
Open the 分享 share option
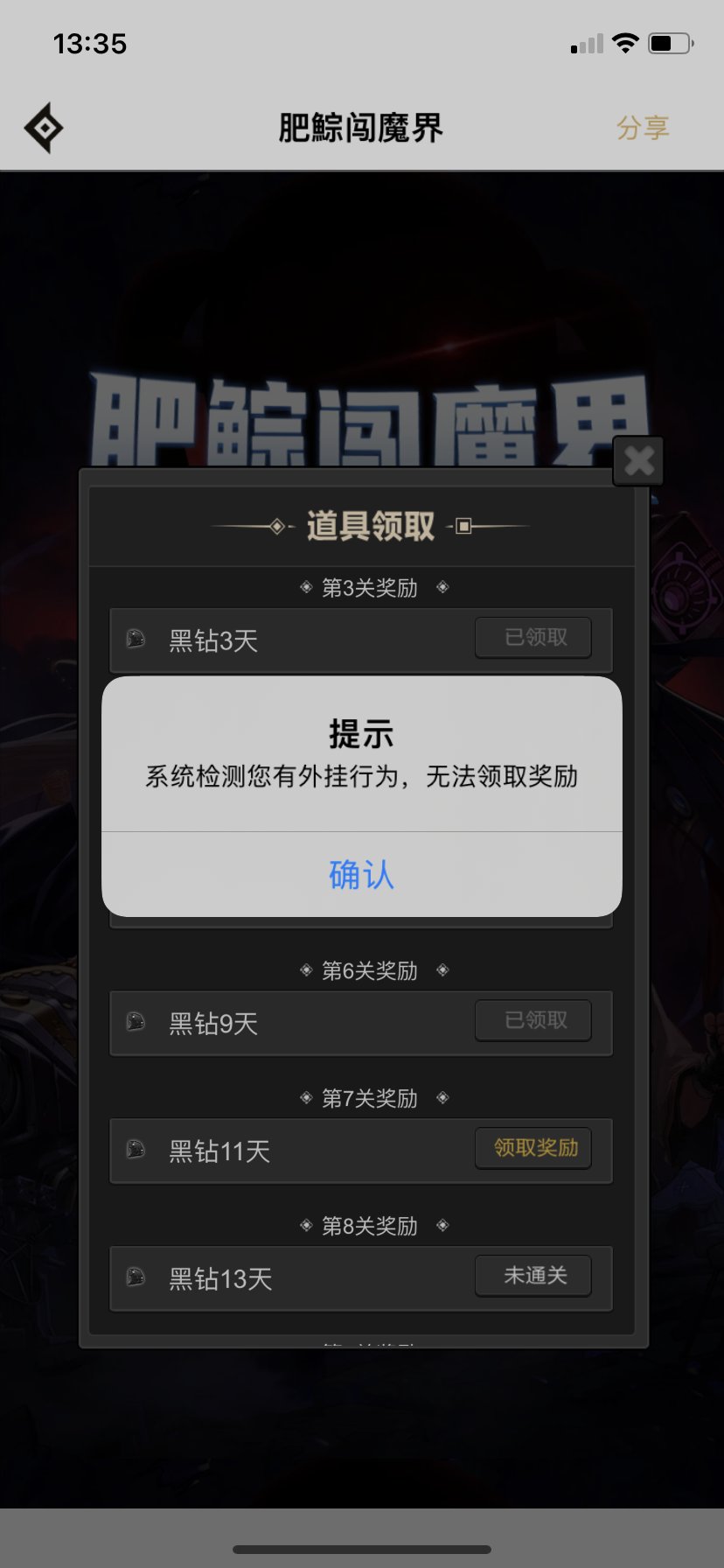click(644, 128)
